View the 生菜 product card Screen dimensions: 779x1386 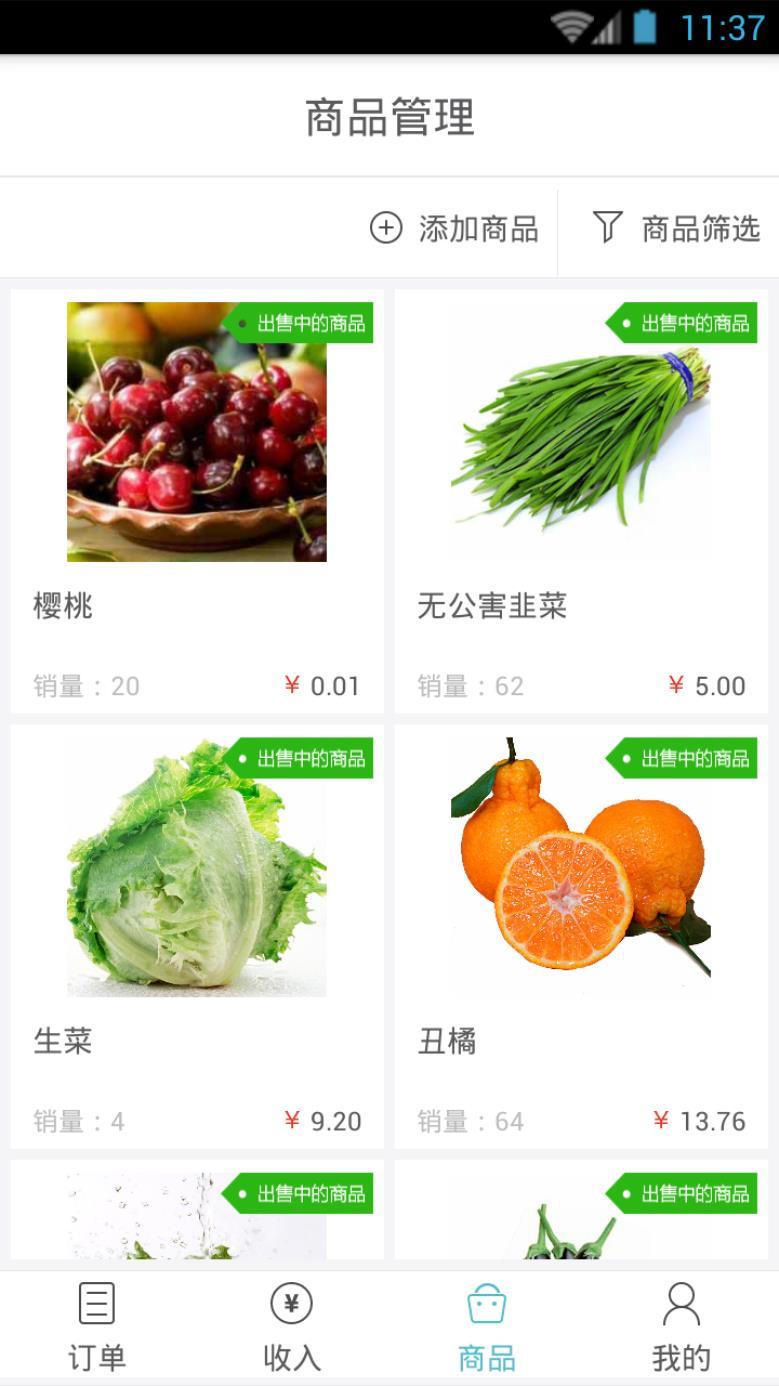coord(197,936)
